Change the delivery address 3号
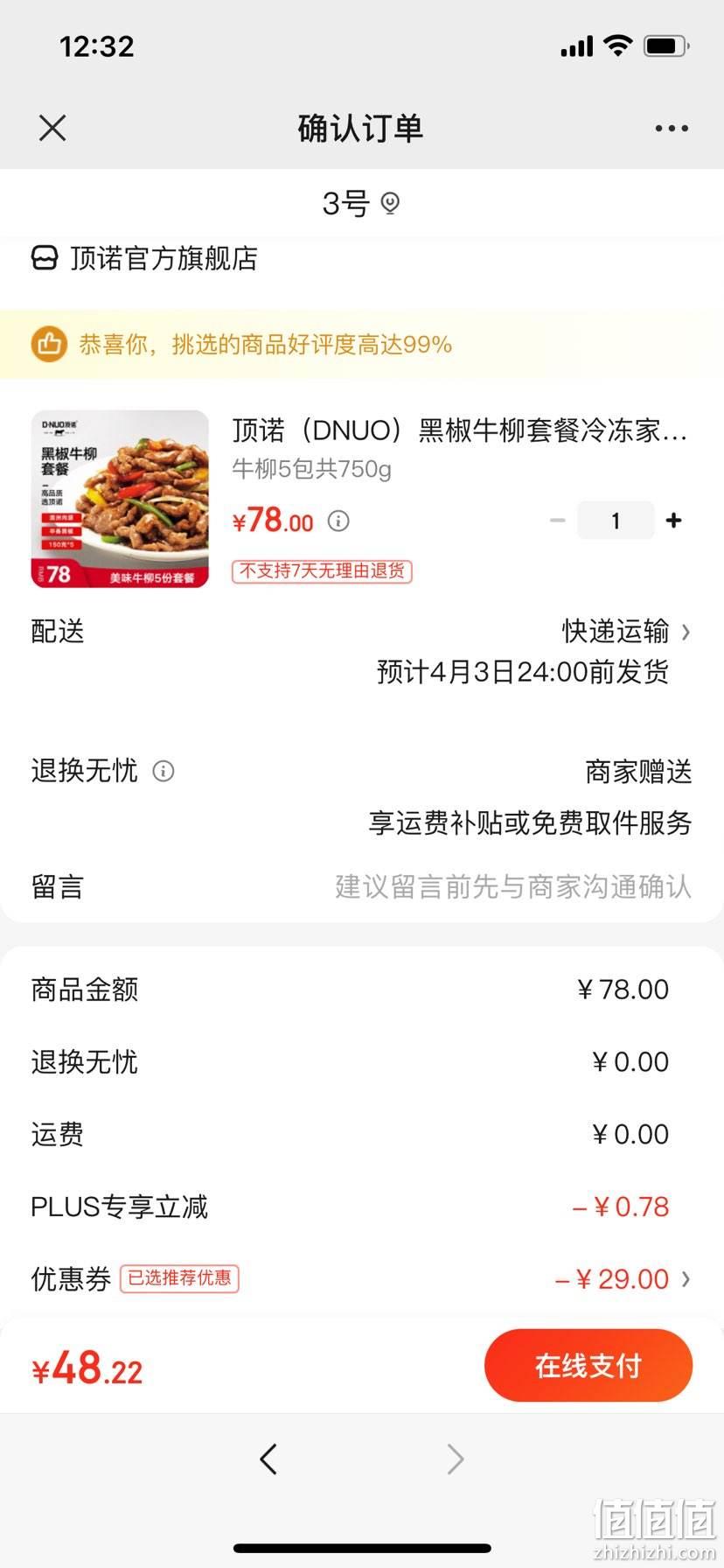The height and width of the screenshot is (1568, 724). [361, 203]
